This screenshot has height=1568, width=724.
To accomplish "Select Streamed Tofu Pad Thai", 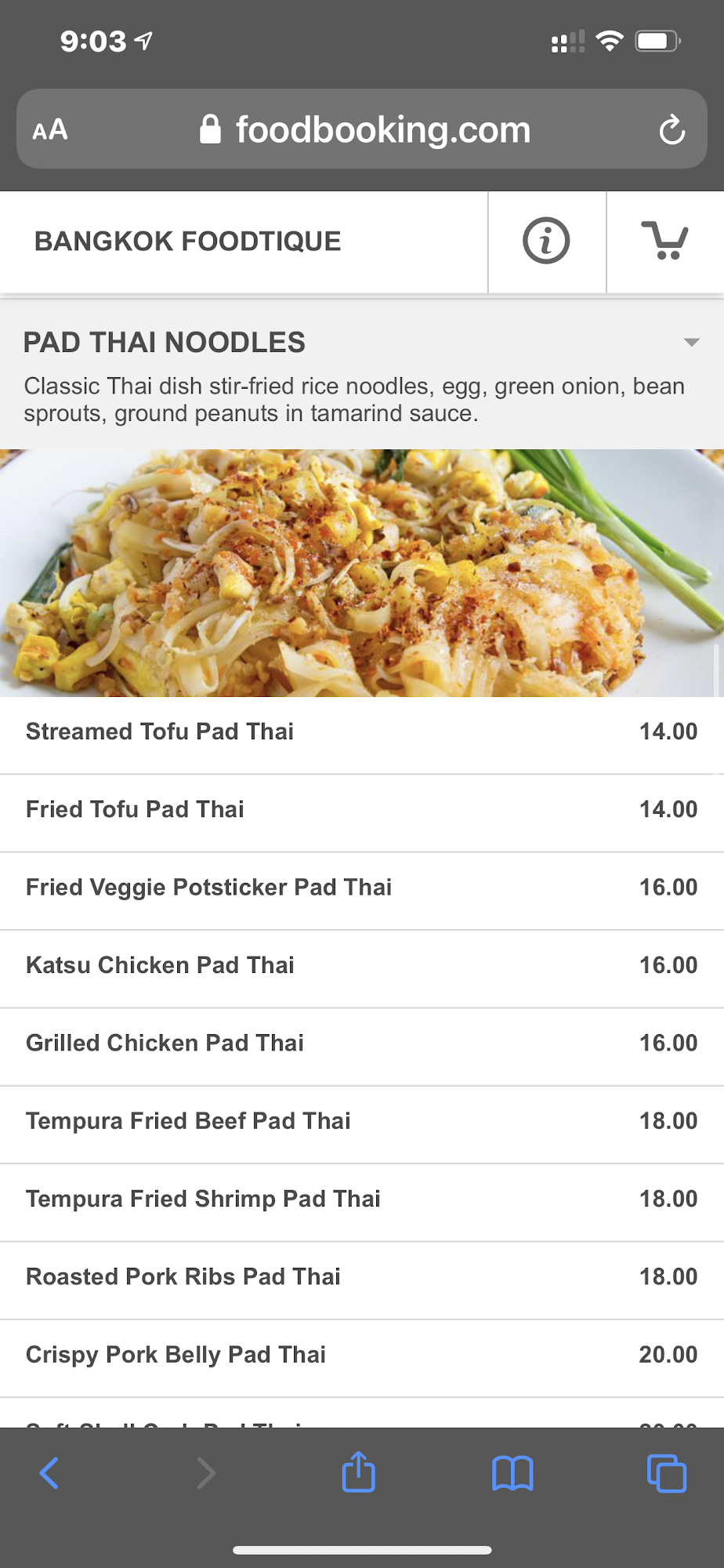I will click(360, 732).
